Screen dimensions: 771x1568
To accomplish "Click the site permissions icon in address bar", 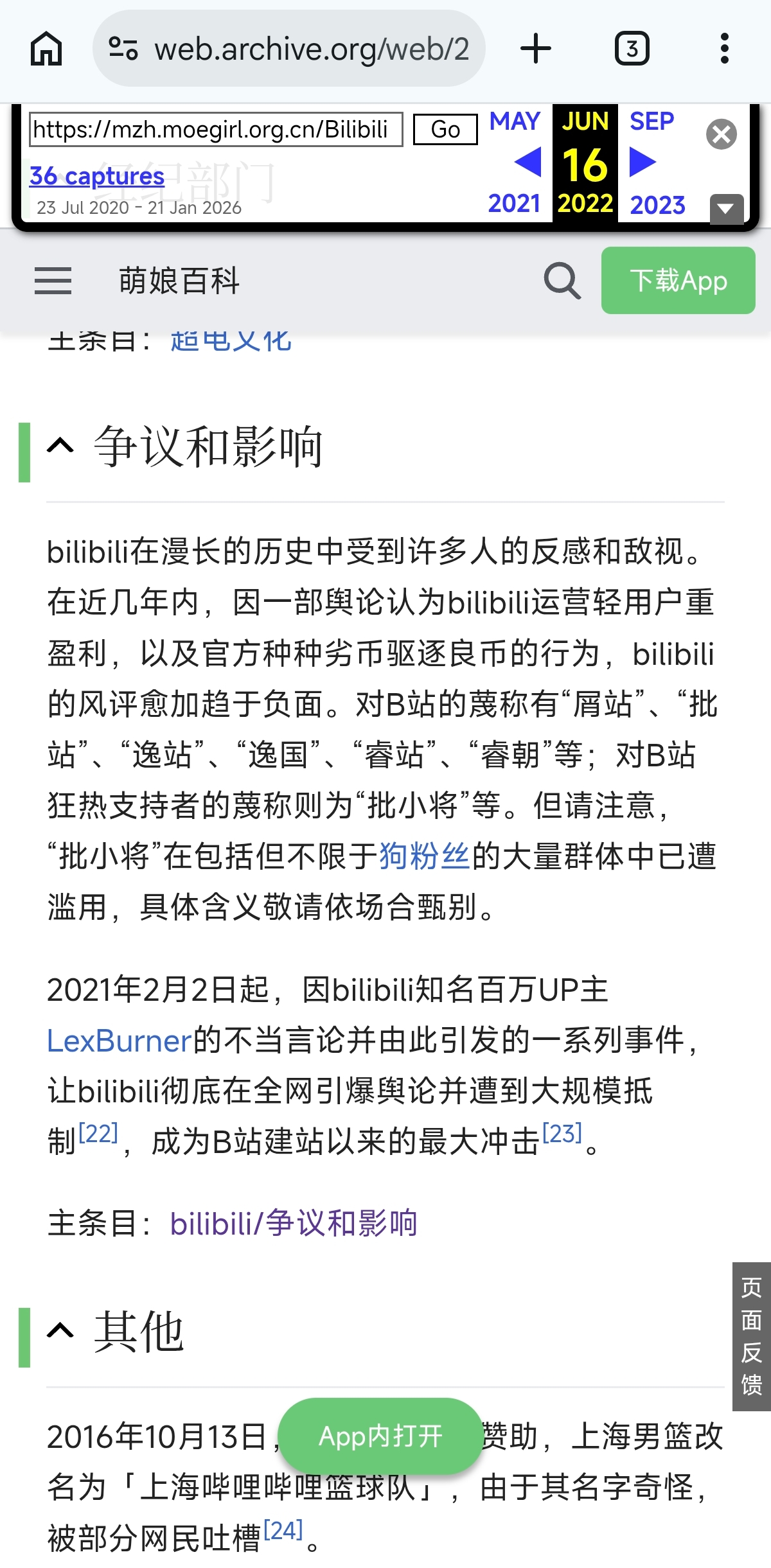I will (122, 49).
